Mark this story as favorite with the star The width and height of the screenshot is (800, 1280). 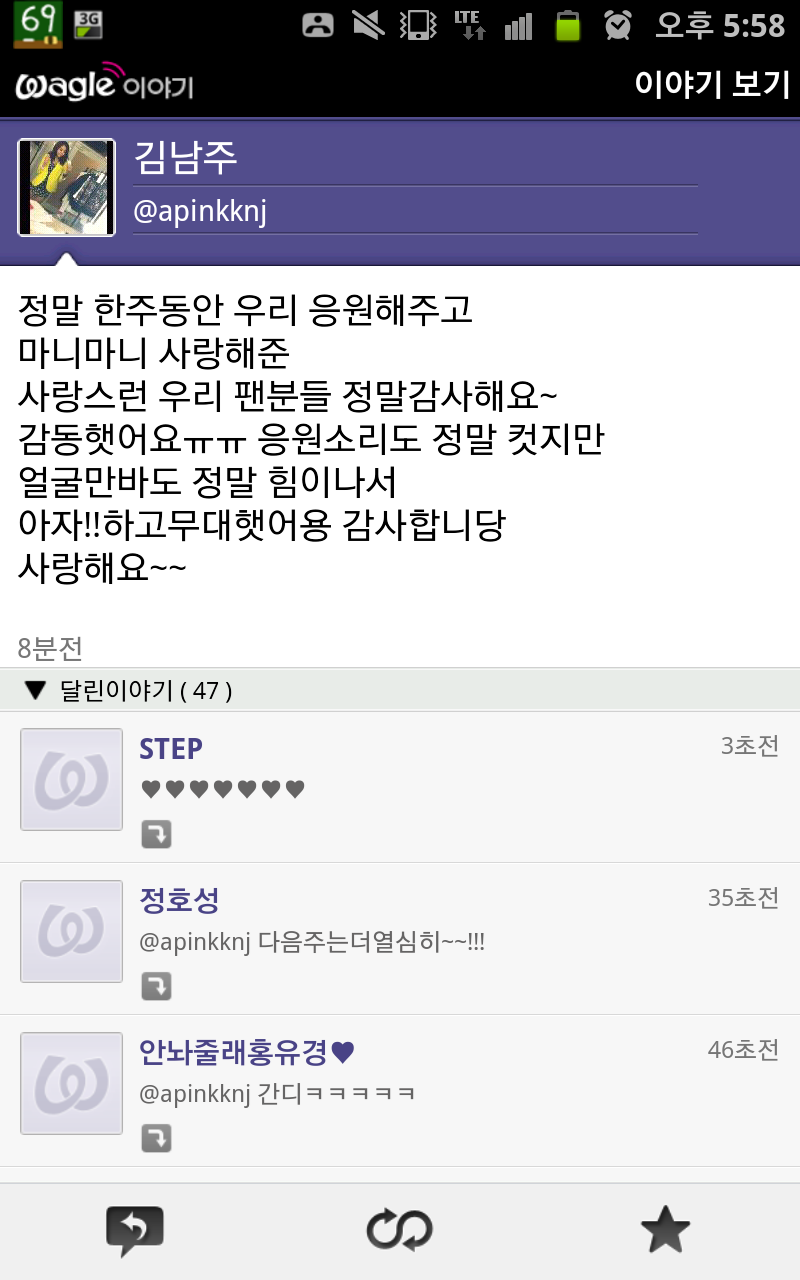665,1230
